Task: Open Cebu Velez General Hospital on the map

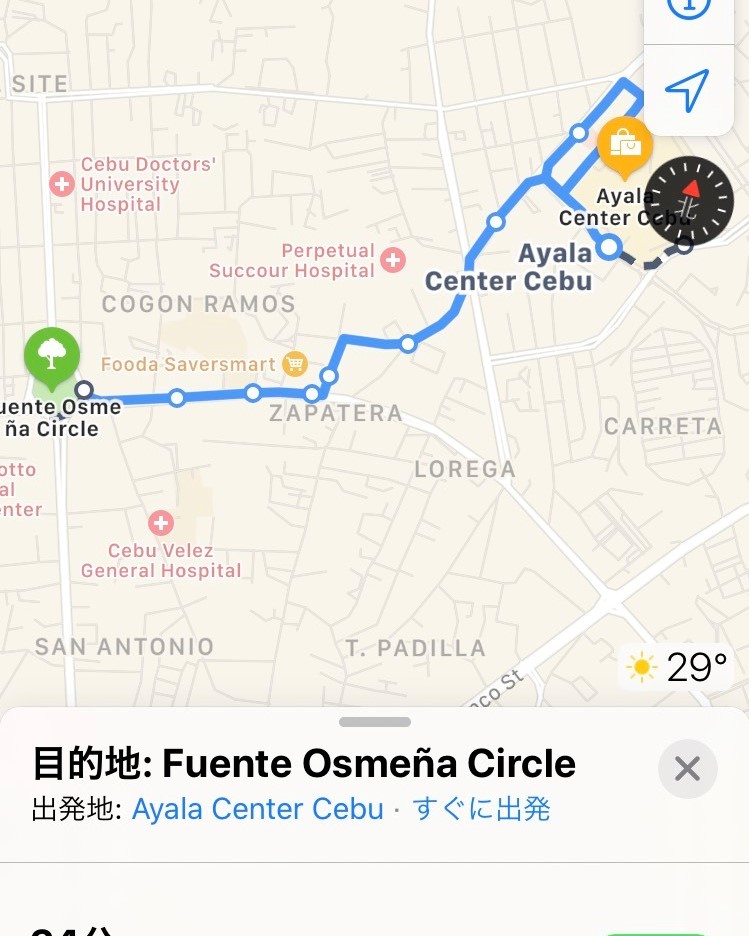Action: click(160, 523)
